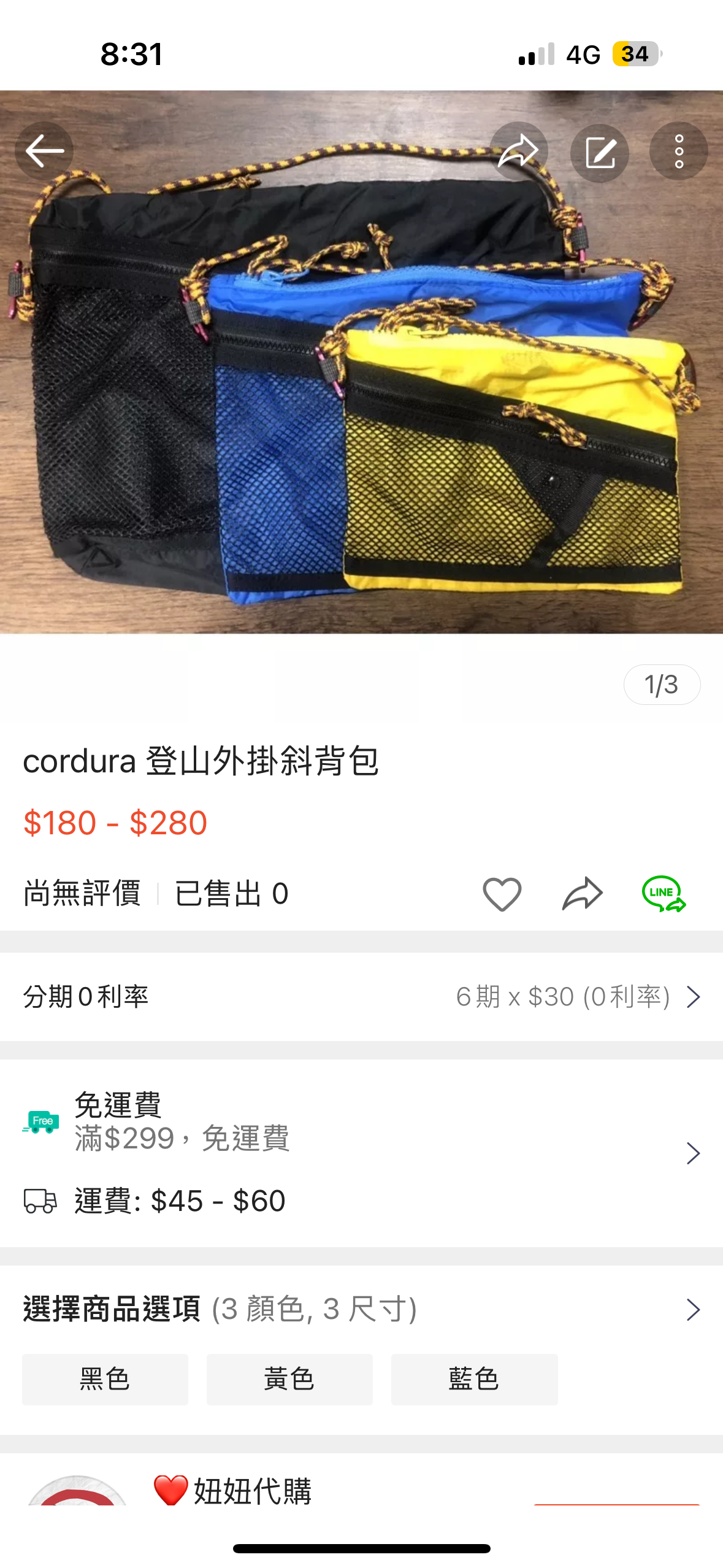Tap the share arrow beside the heart
Viewport: 723px width, 1568px height.
coord(582,894)
